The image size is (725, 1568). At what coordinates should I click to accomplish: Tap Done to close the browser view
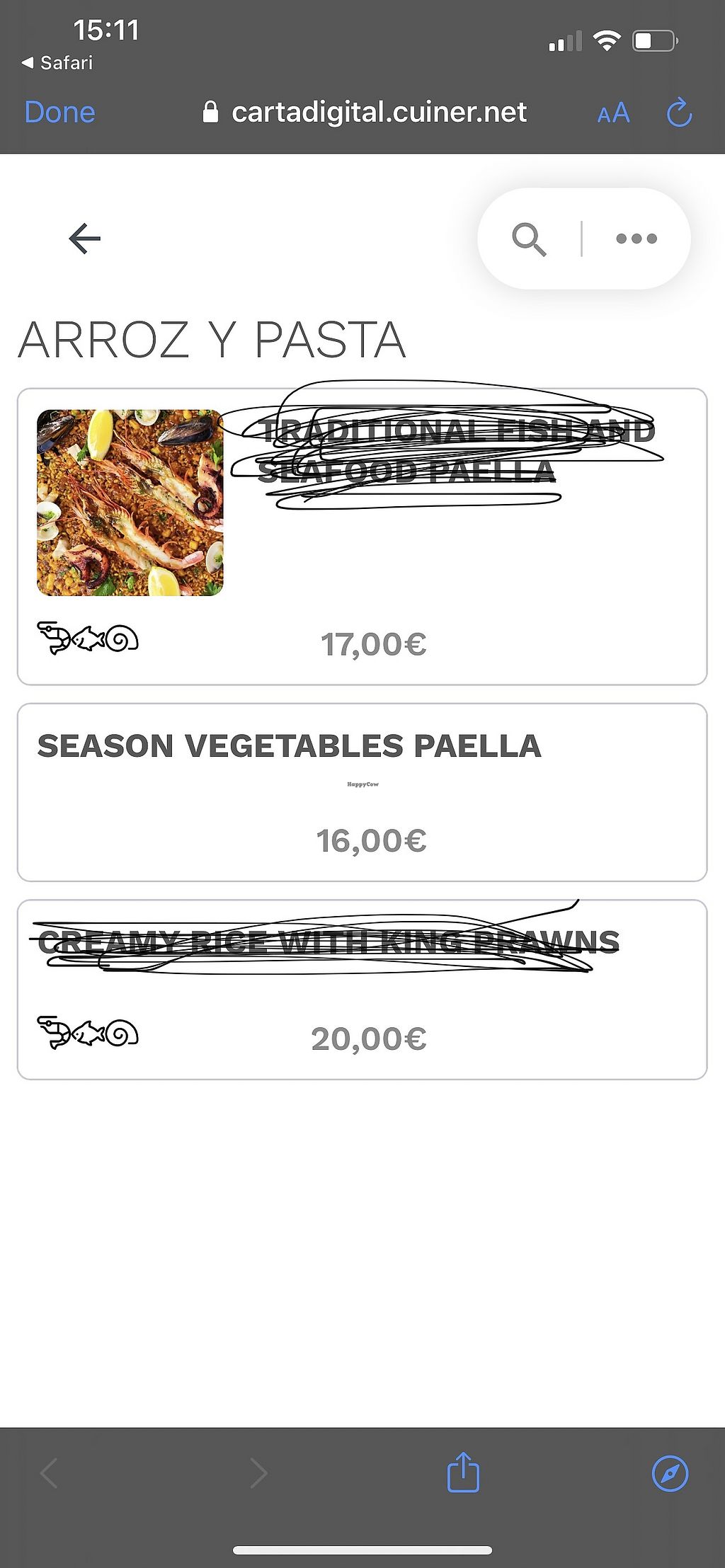point(59,113)
